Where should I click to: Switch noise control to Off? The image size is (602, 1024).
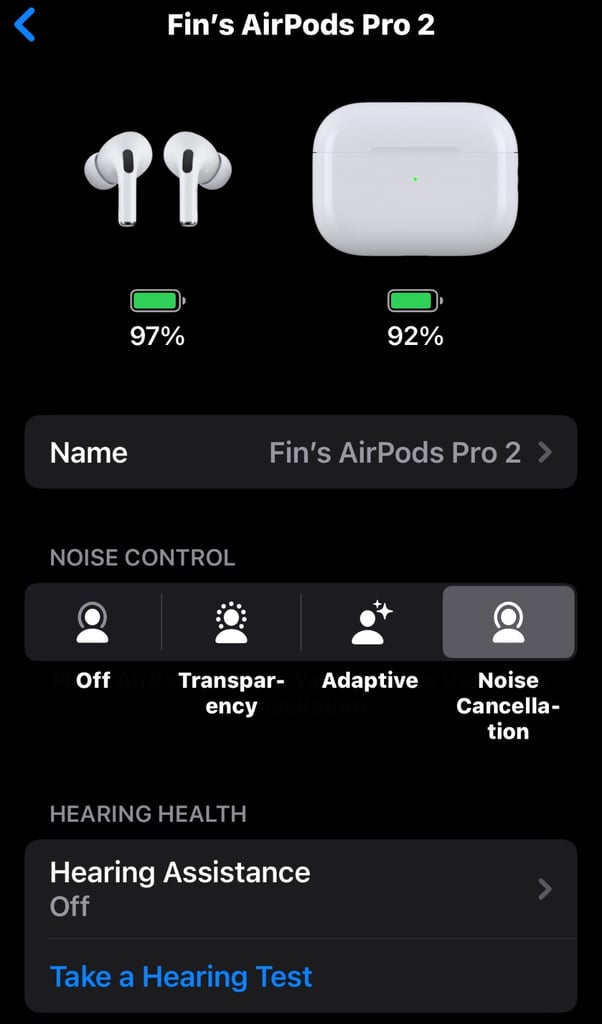93,622
